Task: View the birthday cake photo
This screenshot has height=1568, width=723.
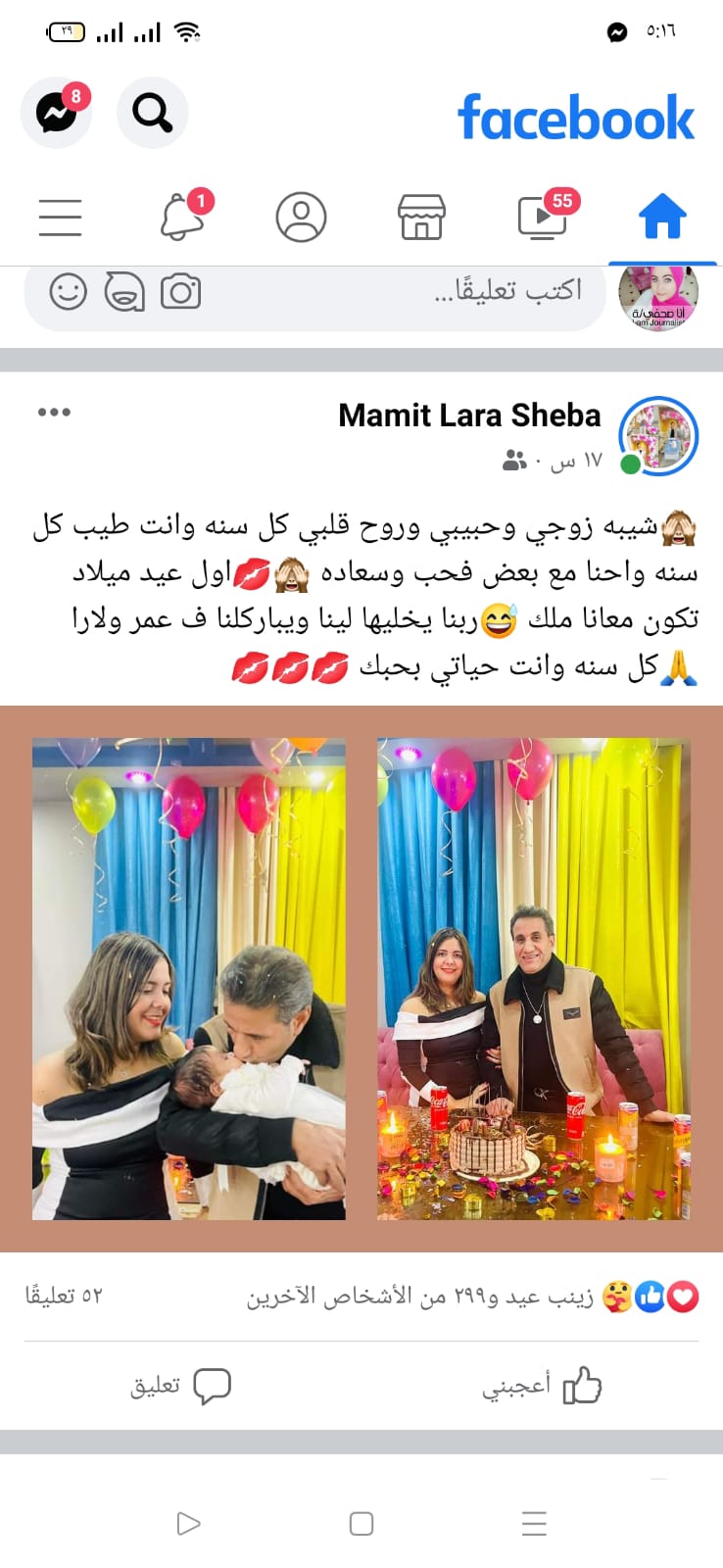Action: pyautogui.click(x=534, y=978)
